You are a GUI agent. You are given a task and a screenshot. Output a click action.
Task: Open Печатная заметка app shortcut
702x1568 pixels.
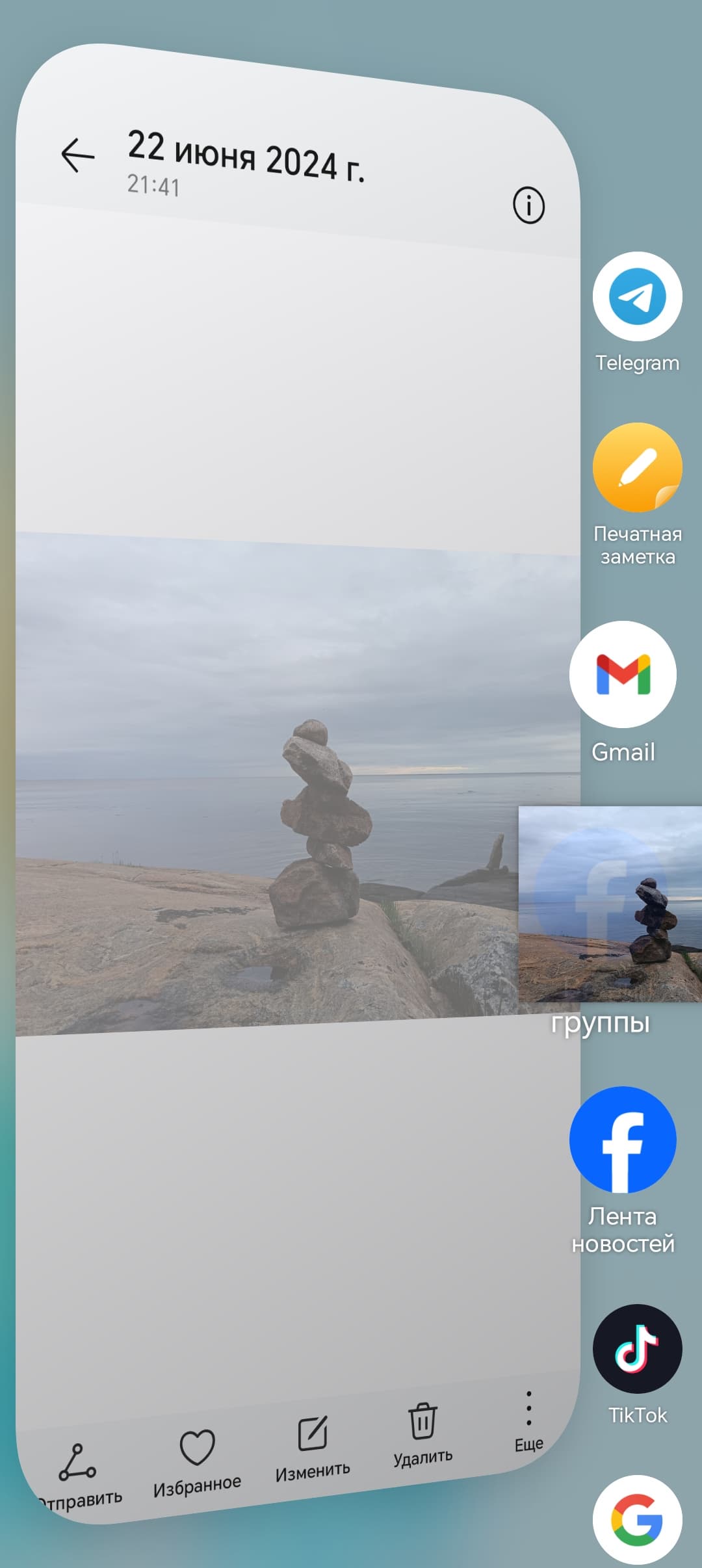637,468
